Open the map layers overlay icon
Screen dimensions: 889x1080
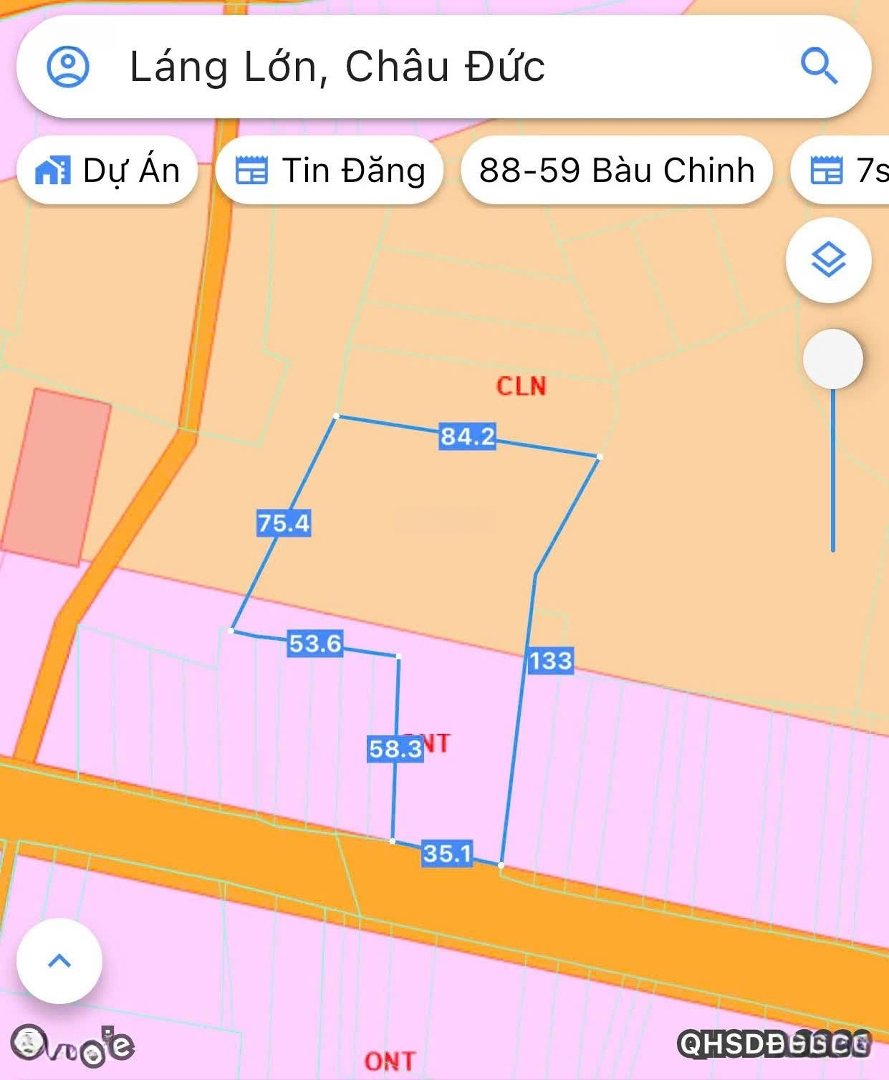[828, 259]
